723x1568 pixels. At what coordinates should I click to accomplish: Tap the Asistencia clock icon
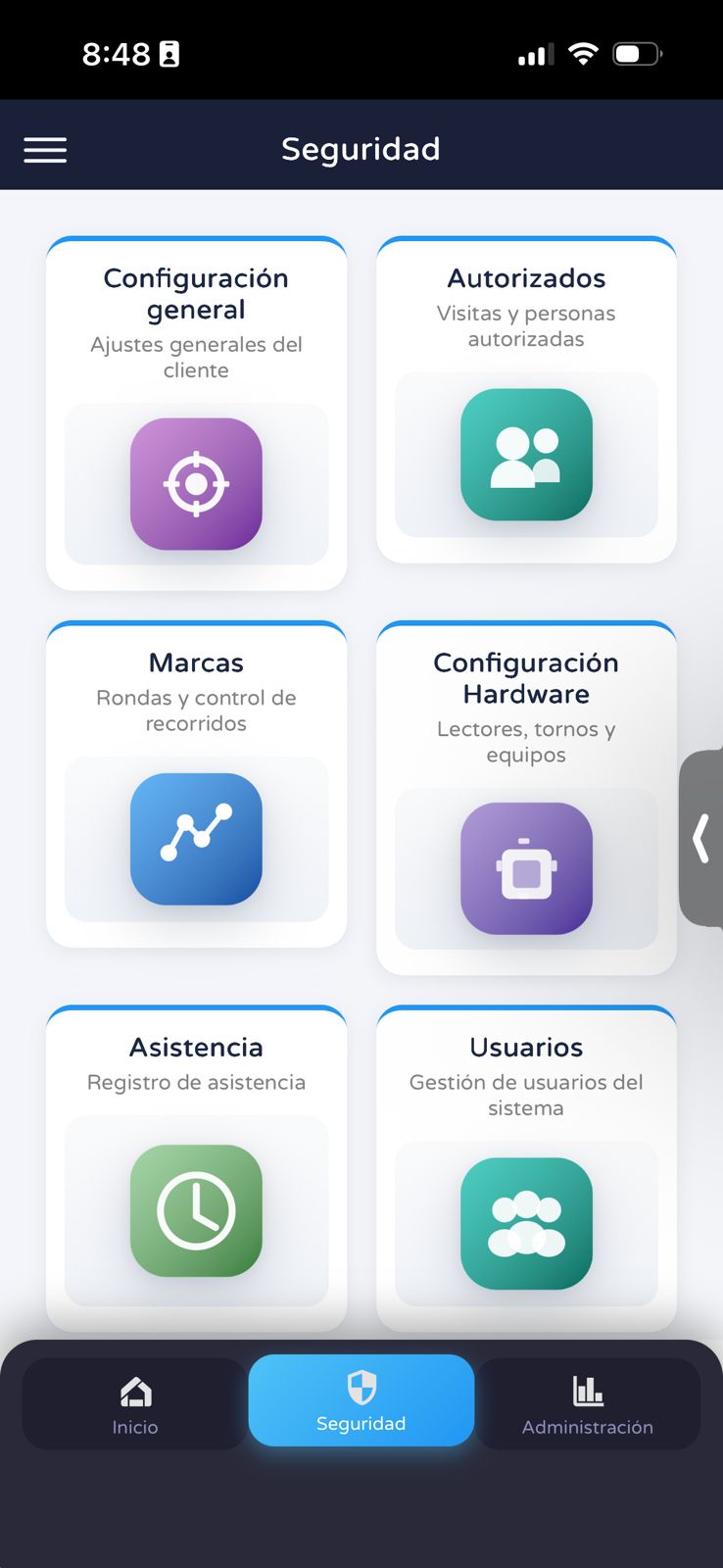tap(196, 1210)
